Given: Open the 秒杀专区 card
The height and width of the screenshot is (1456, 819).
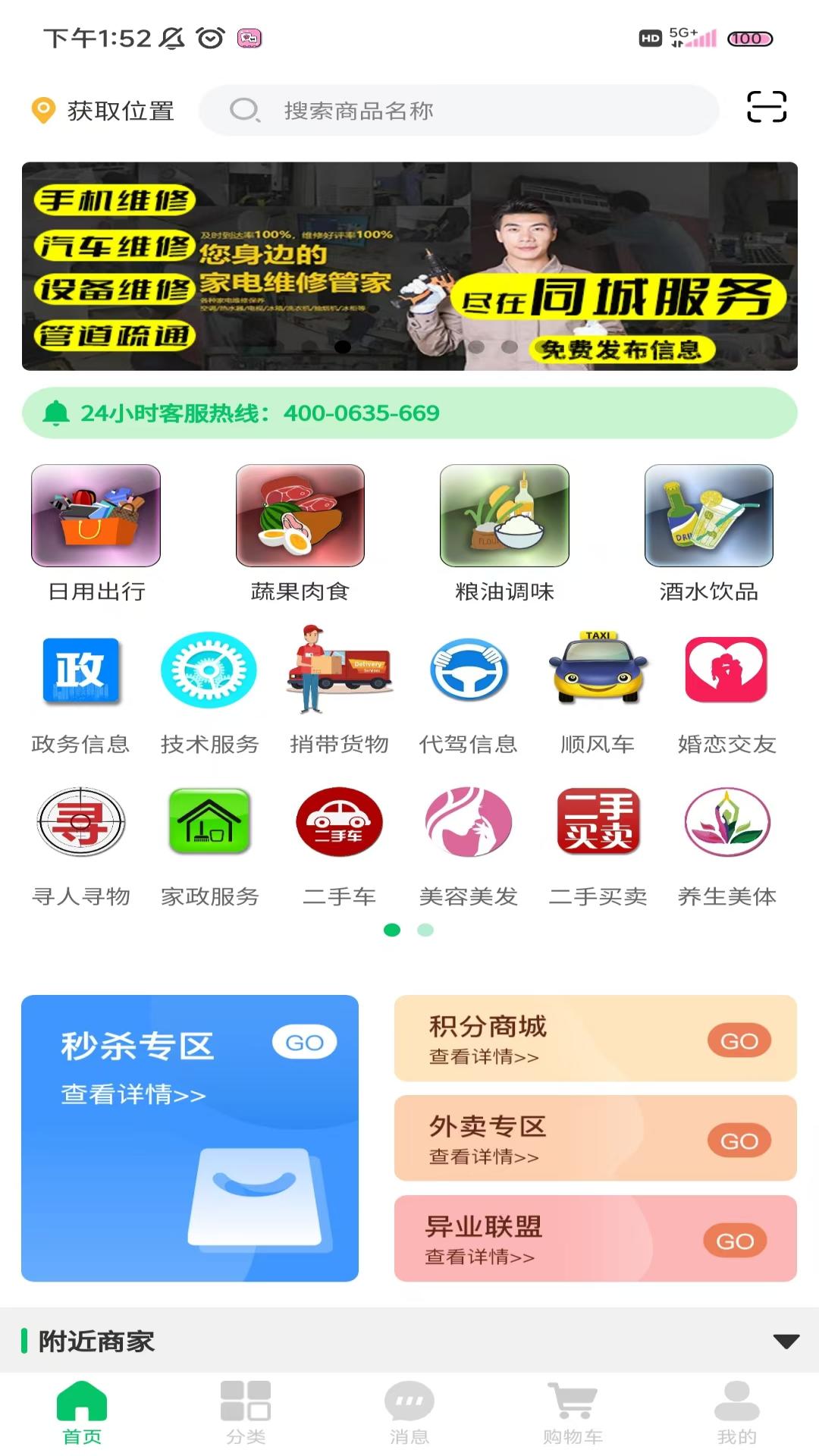Looking at the screenshot, I should click(190, 1137).
